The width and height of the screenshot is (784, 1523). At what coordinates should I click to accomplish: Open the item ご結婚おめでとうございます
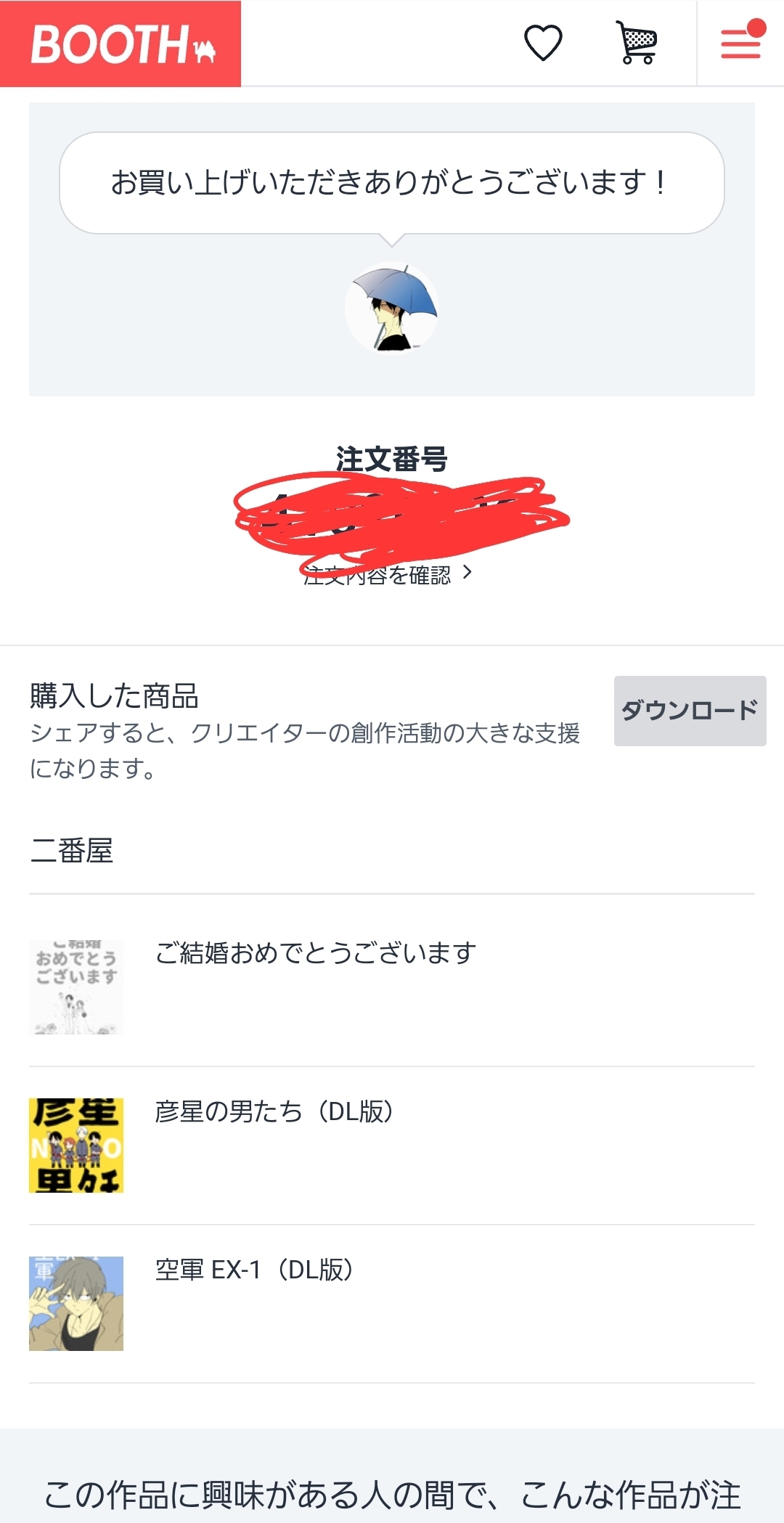[x=316, y=952]
